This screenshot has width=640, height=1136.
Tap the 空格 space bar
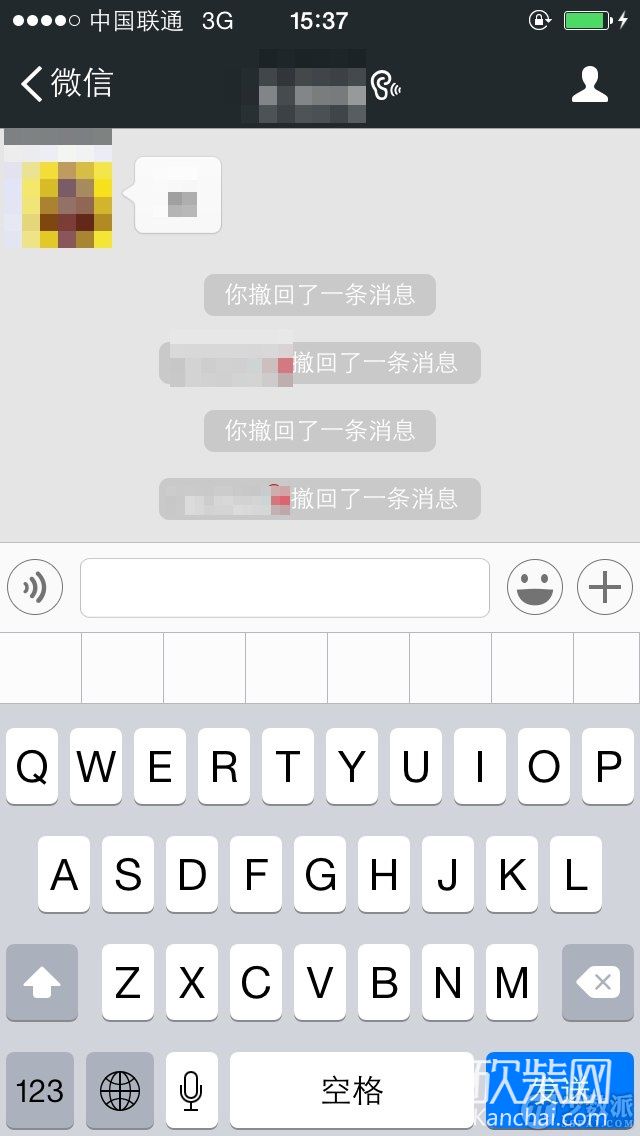point(352,1090)
